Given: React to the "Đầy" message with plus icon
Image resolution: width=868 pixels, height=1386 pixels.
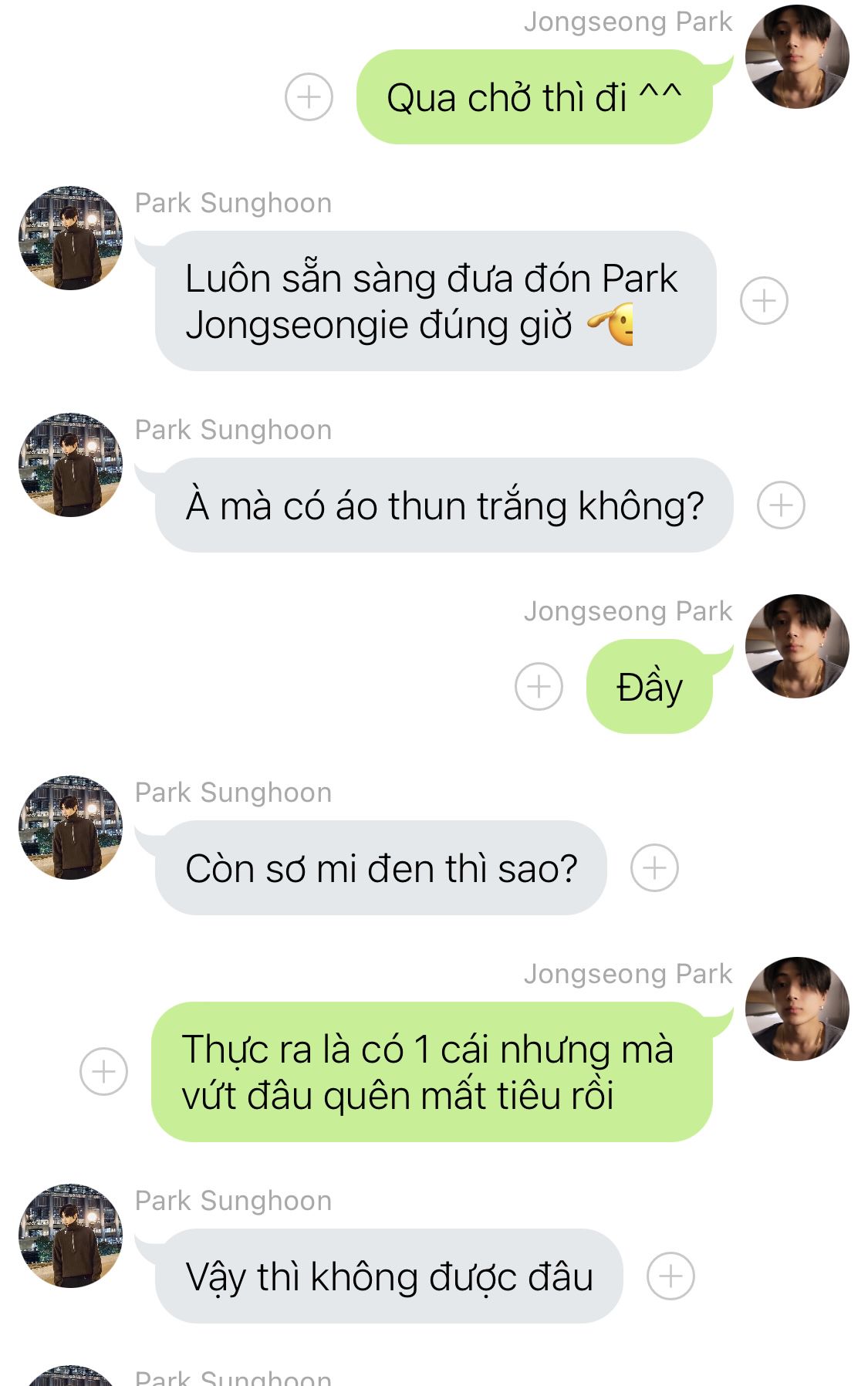Looking at the screenshot, I should tap(539, 686).
